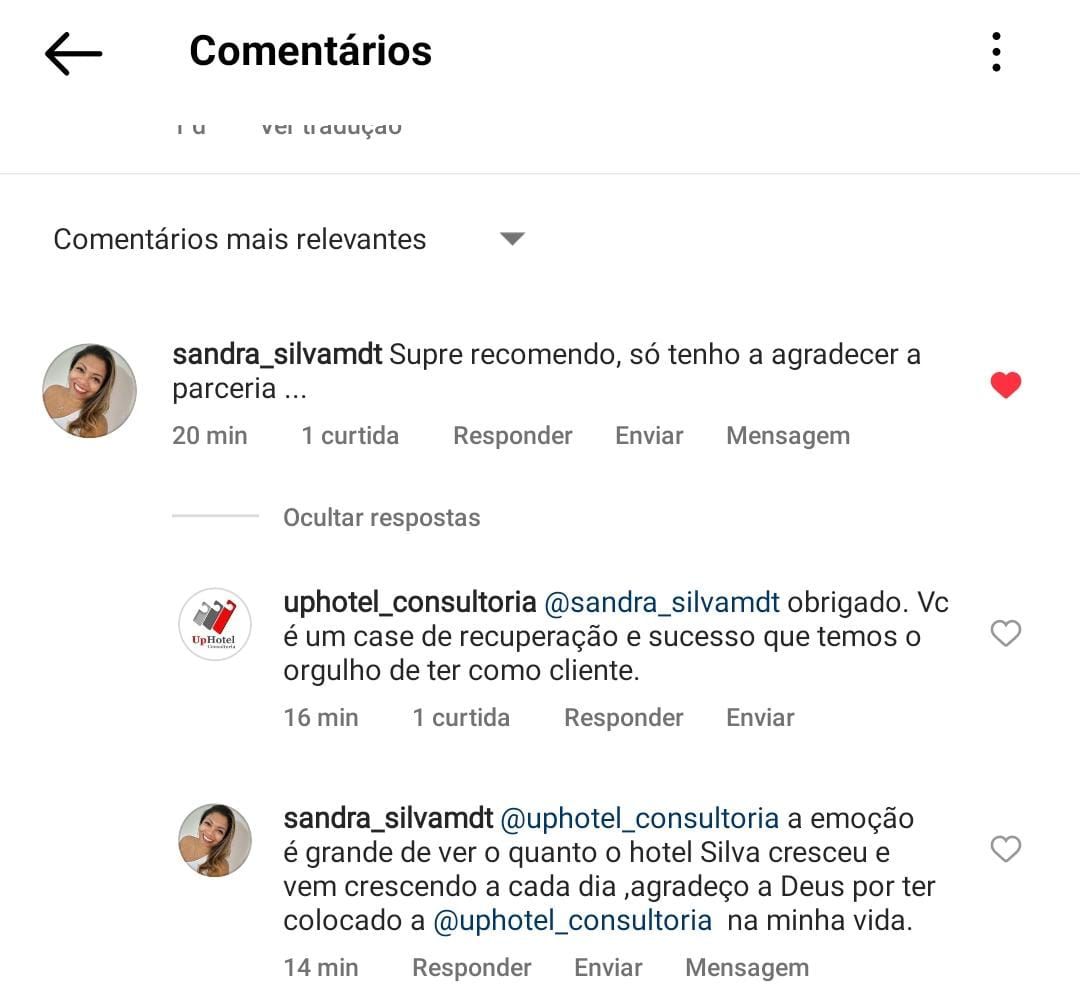Tap Enviar under the 16 min reply
Viewport: 1080px width, 1002px height.
point(760,718)
